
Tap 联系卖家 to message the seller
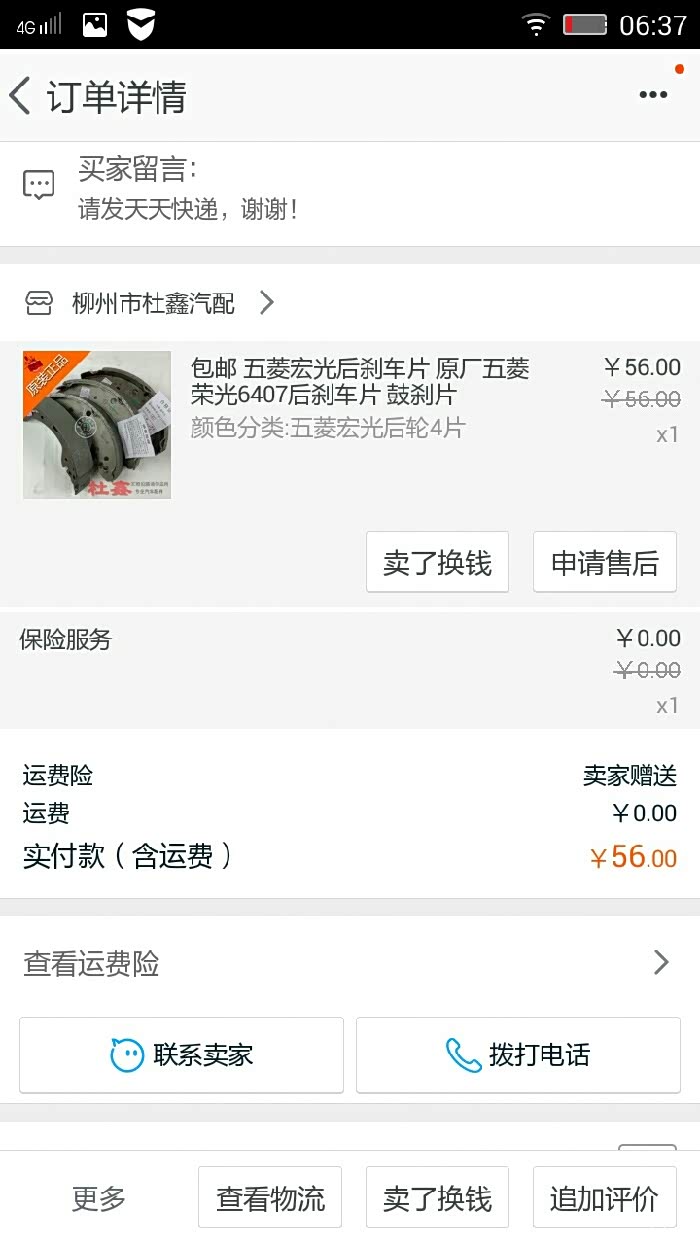click(182, 1055)
